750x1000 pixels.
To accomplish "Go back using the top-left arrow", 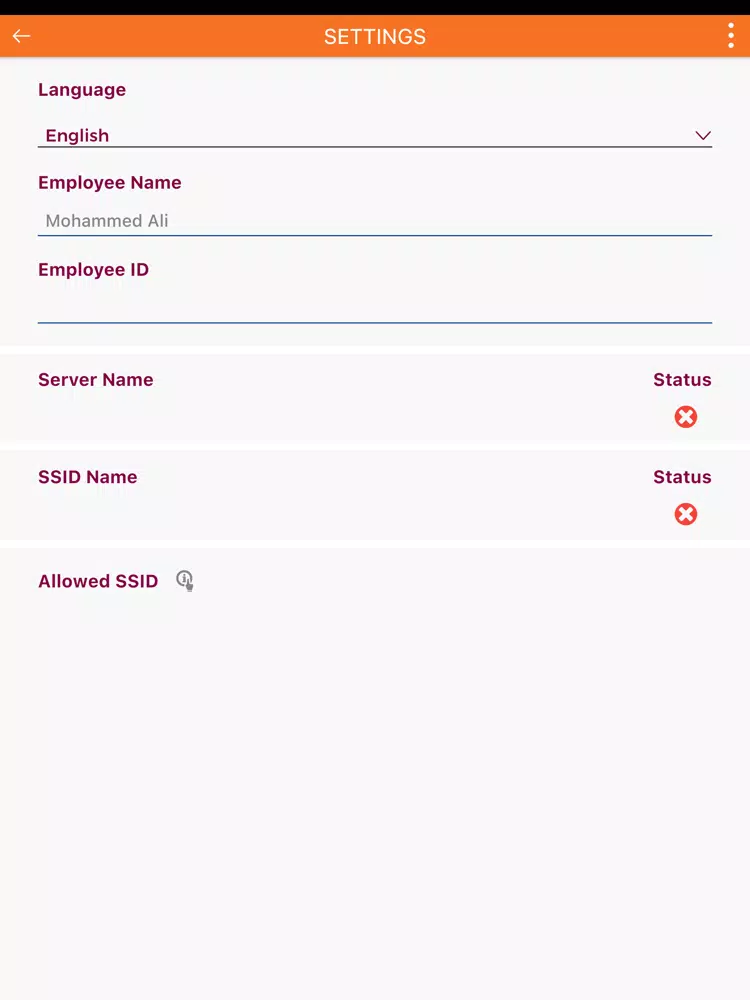I will coord(21,36).
